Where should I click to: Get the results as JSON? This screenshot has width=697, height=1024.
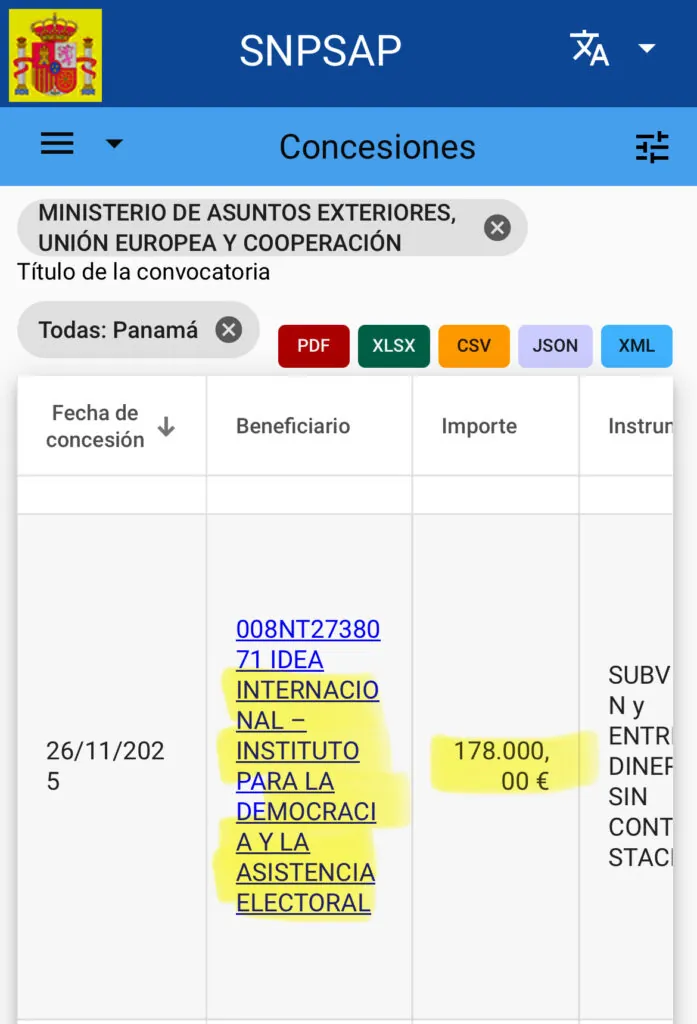point(555,346)
